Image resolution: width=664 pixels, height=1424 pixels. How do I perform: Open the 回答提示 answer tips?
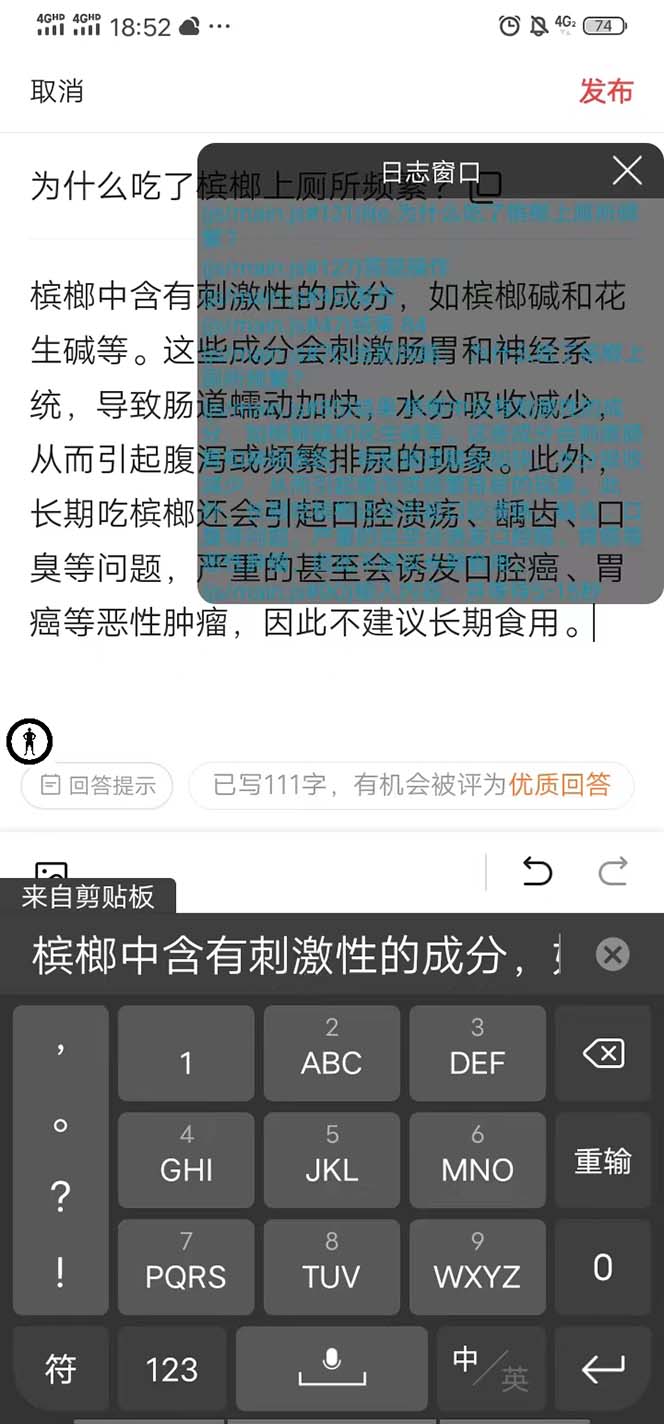click(98, 786)
